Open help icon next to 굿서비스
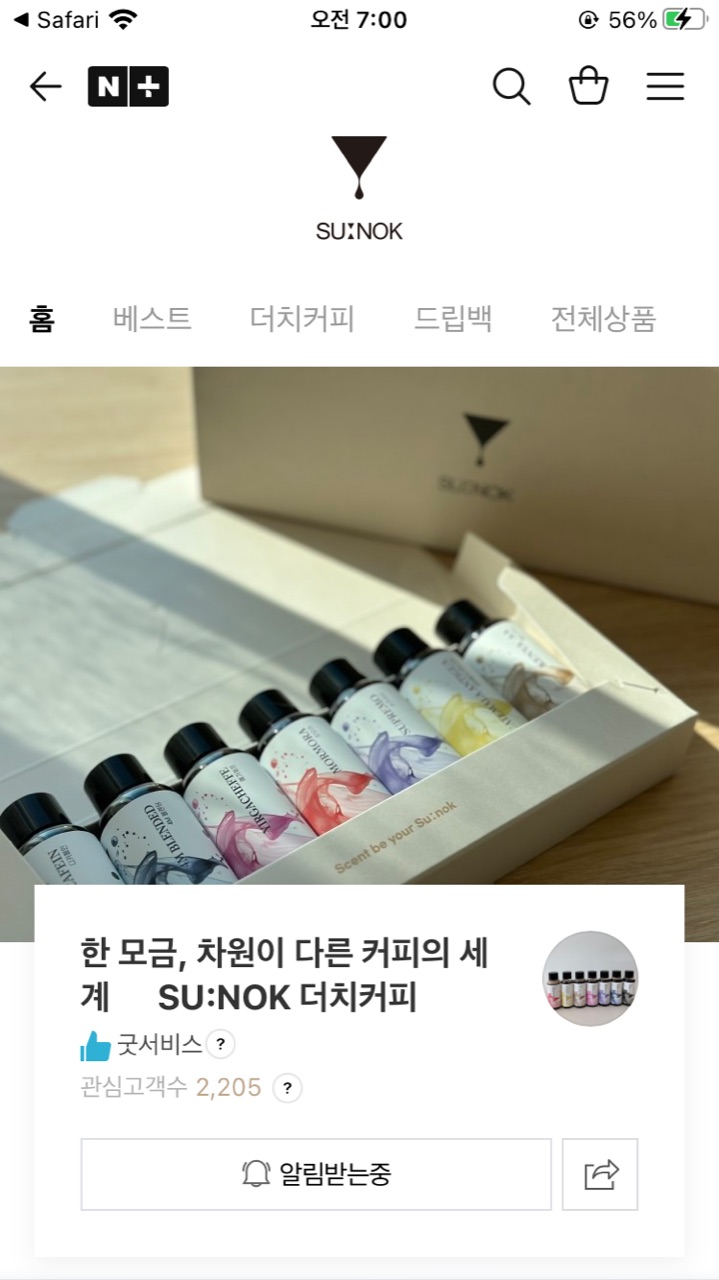Image resolution: width=719 pixels, height=1280 pixels. 220,1046
